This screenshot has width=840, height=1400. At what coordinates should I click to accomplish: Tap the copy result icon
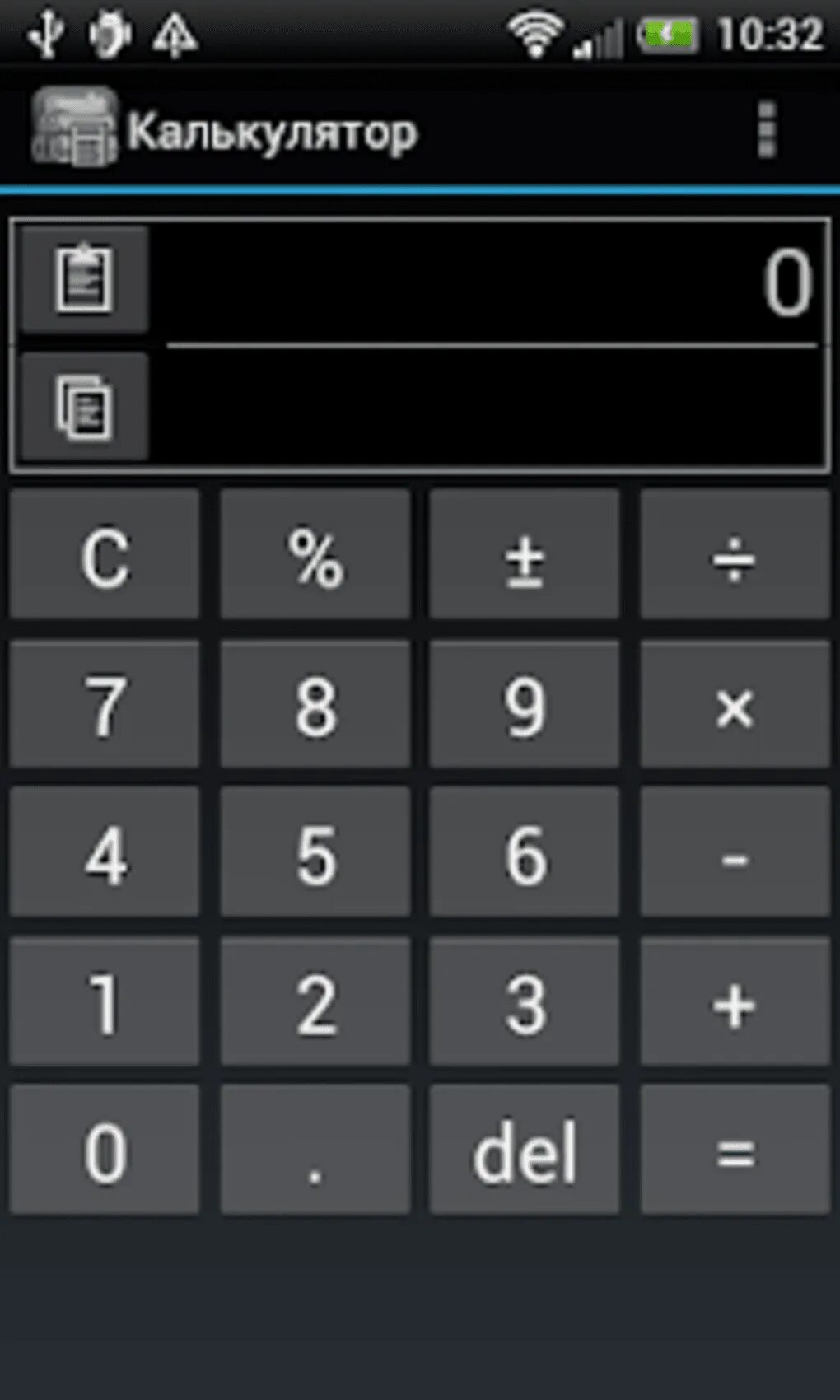click(84, 406)
